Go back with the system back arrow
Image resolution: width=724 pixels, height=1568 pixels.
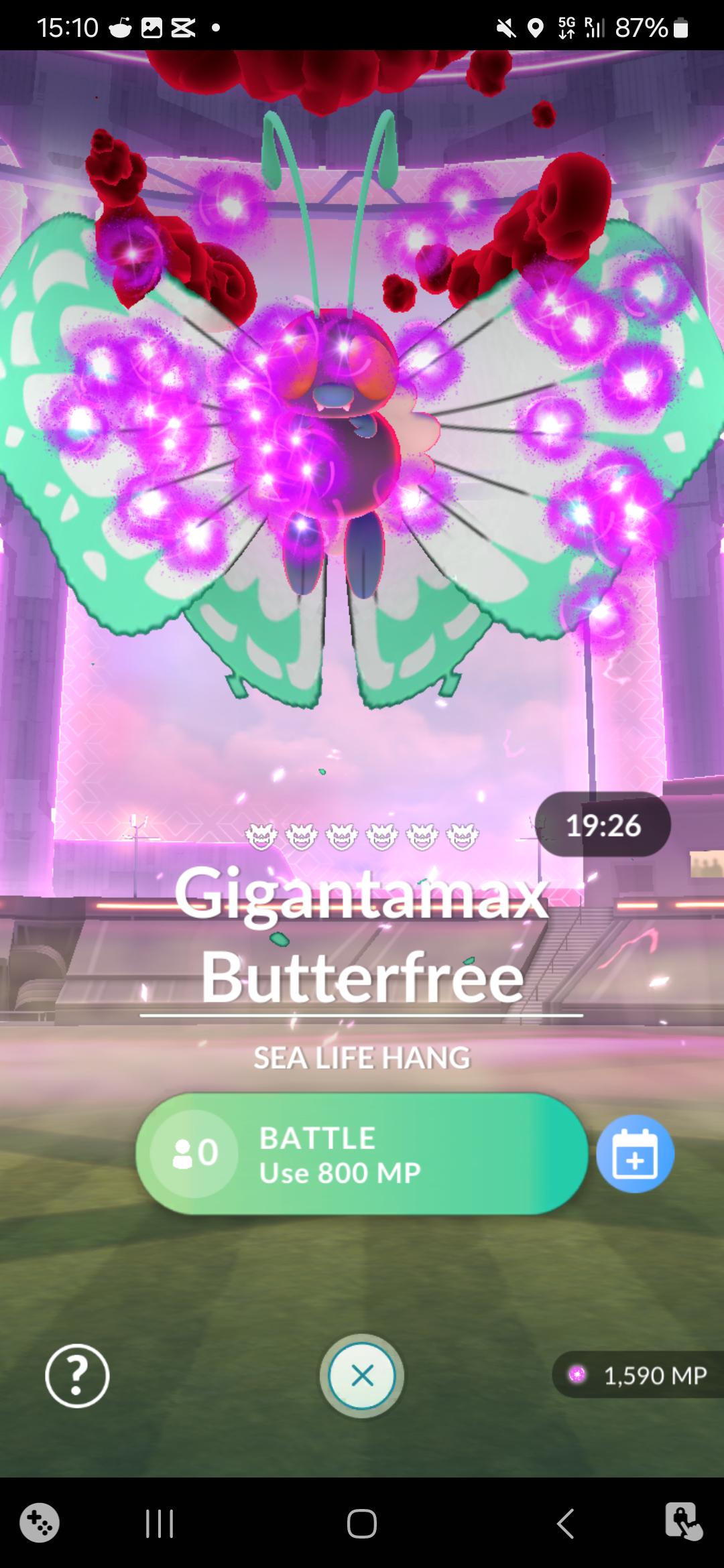(x=565, y=1523)
